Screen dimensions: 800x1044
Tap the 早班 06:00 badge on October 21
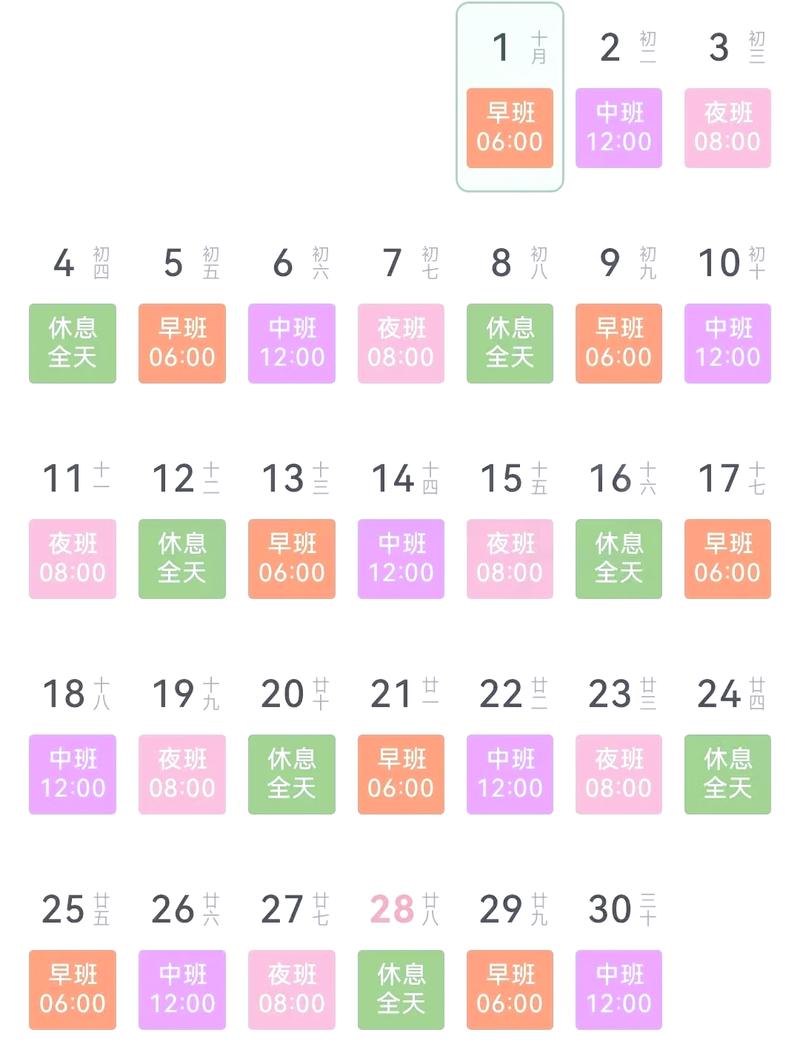pos(400,774)
